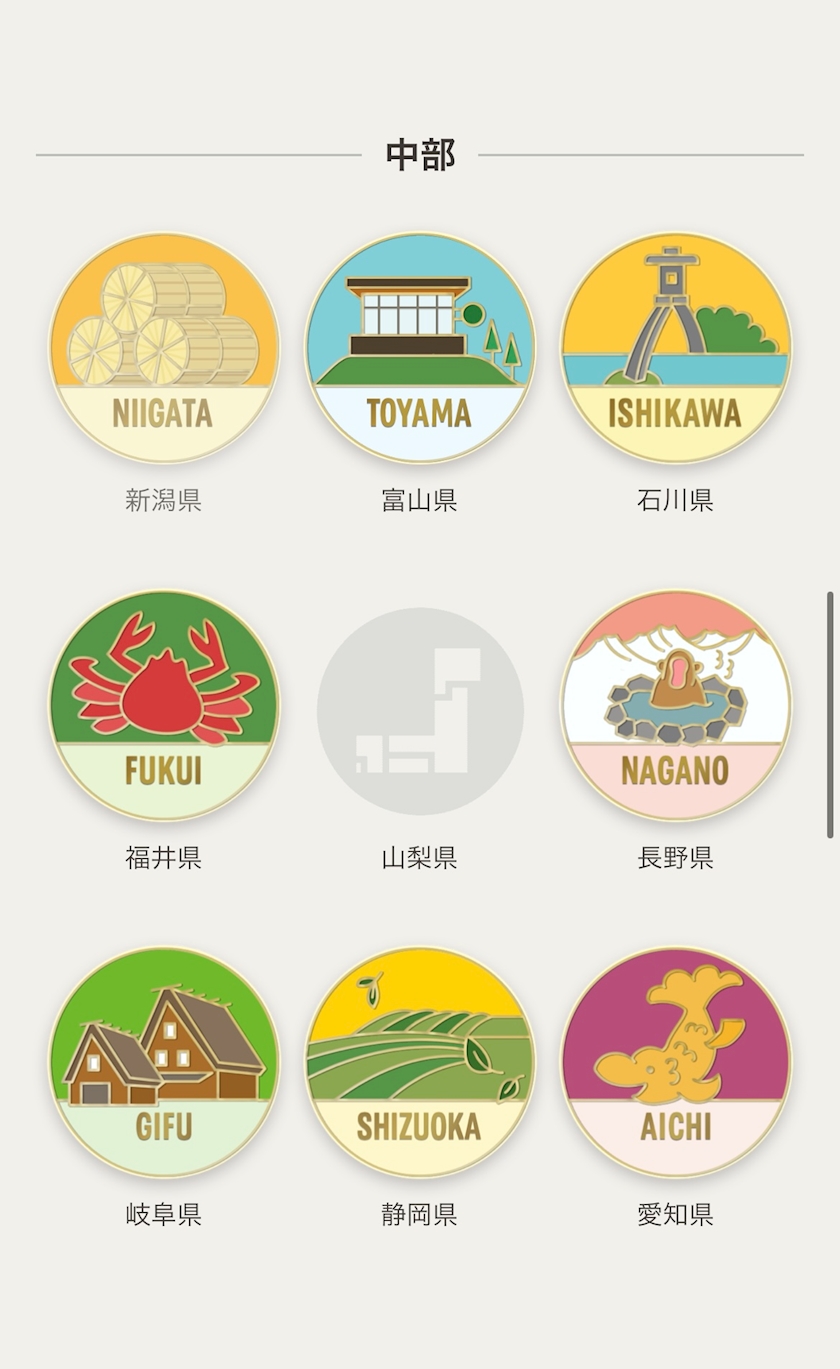The height and width of the screenshot is (1369, 840).
Task: Open the Gifu prefecture badge
Action: coord(164,1062)
